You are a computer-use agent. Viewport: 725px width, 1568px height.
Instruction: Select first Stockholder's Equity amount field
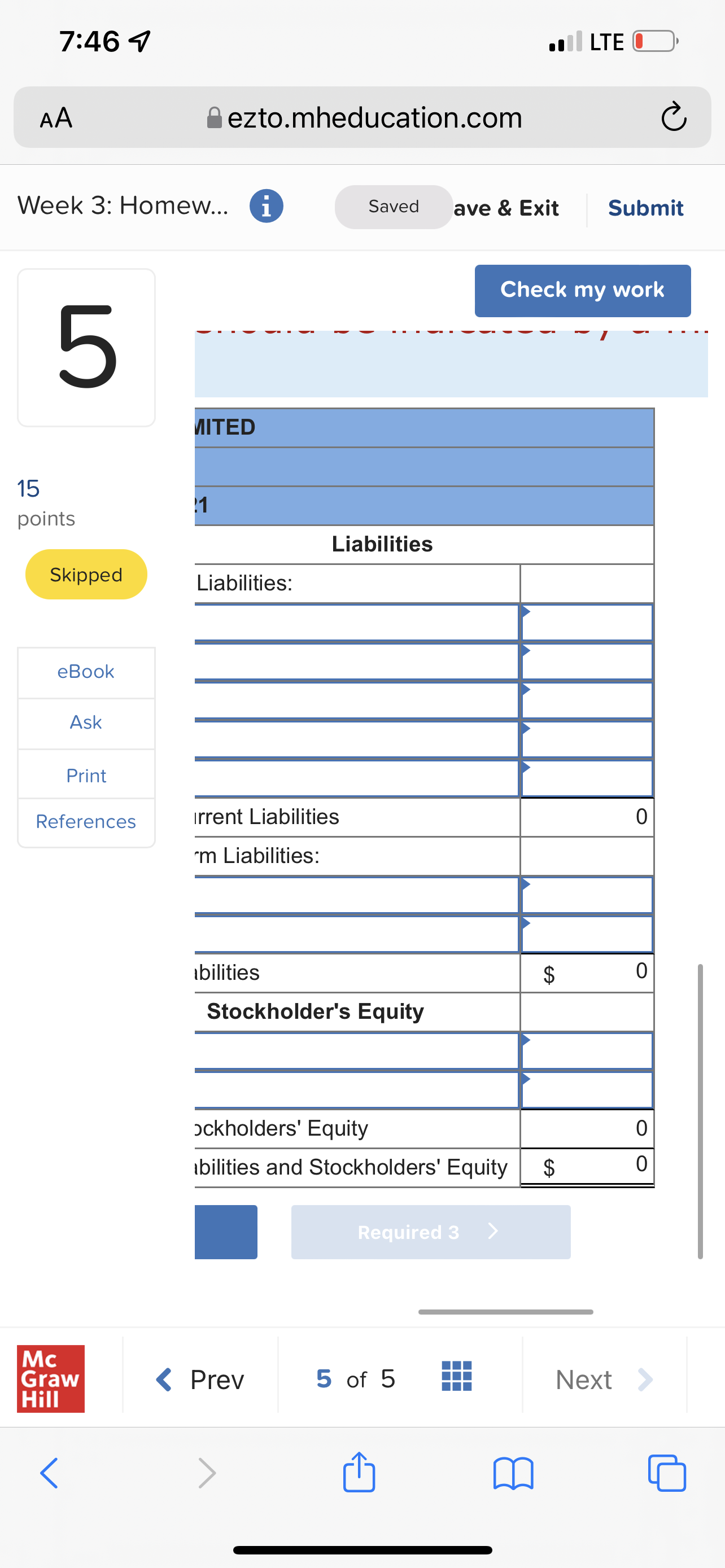pos(587,1050)
